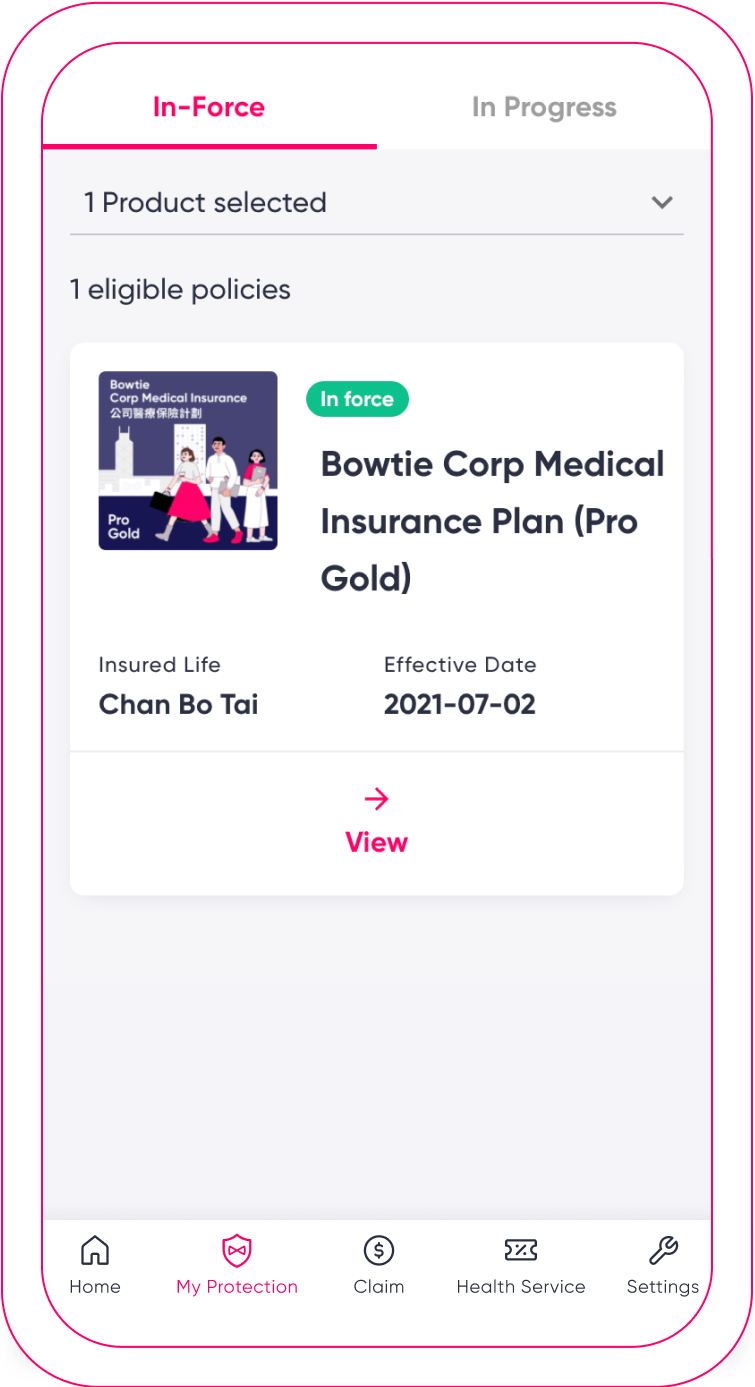755x1387 pixels.
Task: Expand the 1 Product selected dropdown
Action: click(x=377, y=203)
